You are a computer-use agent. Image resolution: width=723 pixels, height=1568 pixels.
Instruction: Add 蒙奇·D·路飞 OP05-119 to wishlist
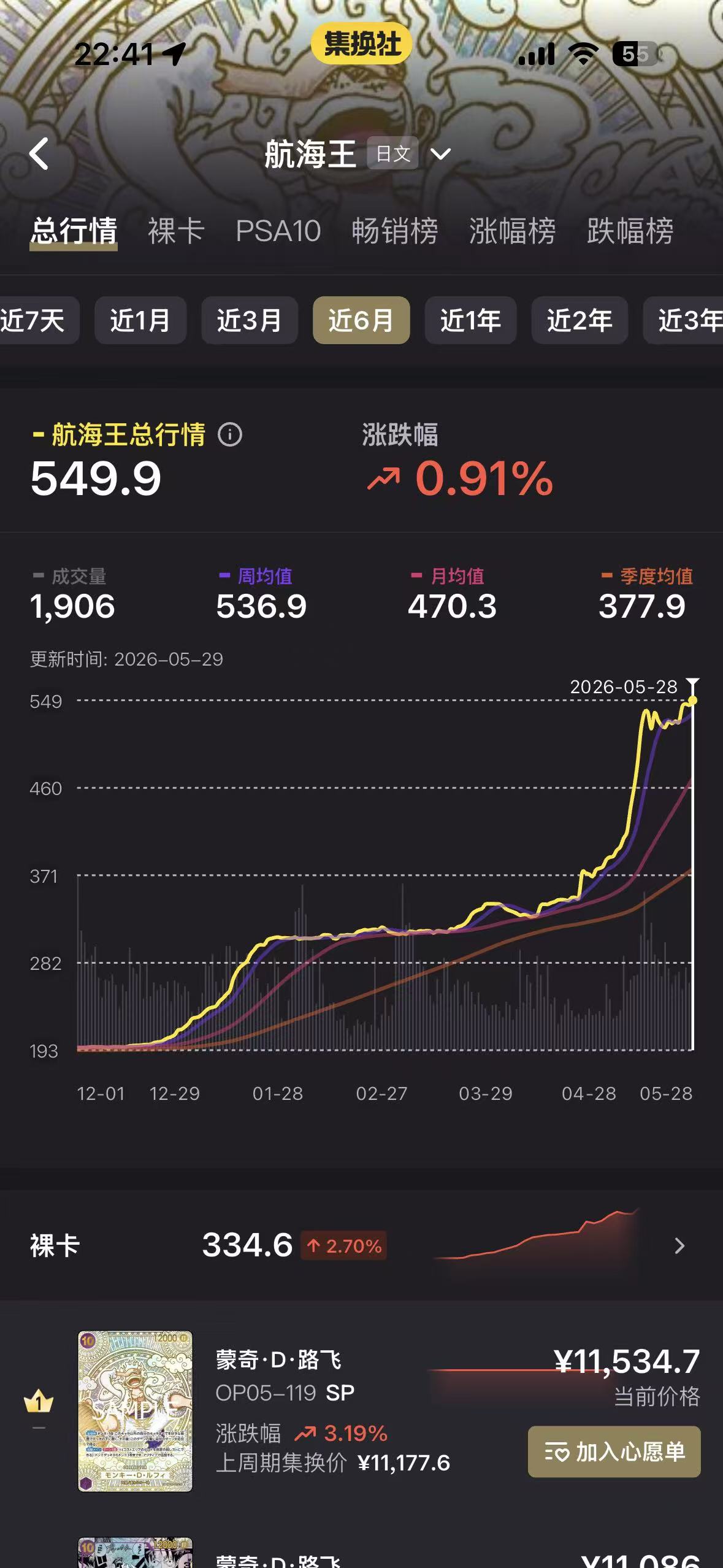614,1452
